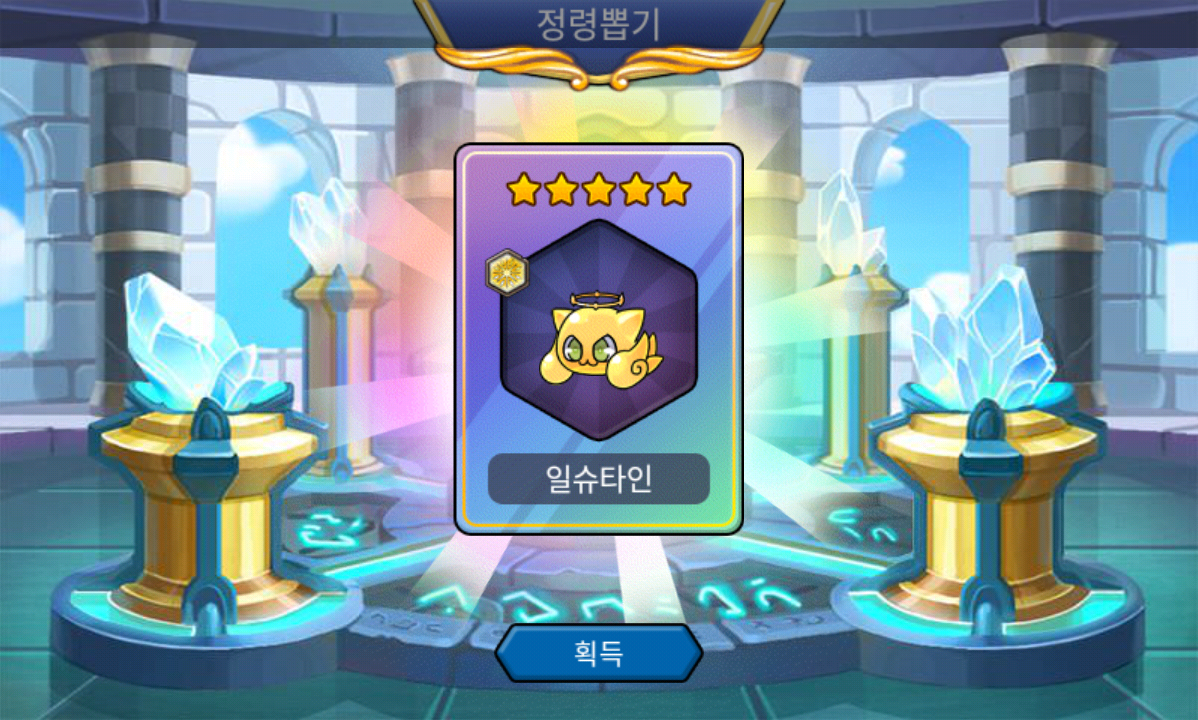Open the 일슈타인 spirit card
This screenshot has height=720, width=1198.
click(x=598, y=339)
